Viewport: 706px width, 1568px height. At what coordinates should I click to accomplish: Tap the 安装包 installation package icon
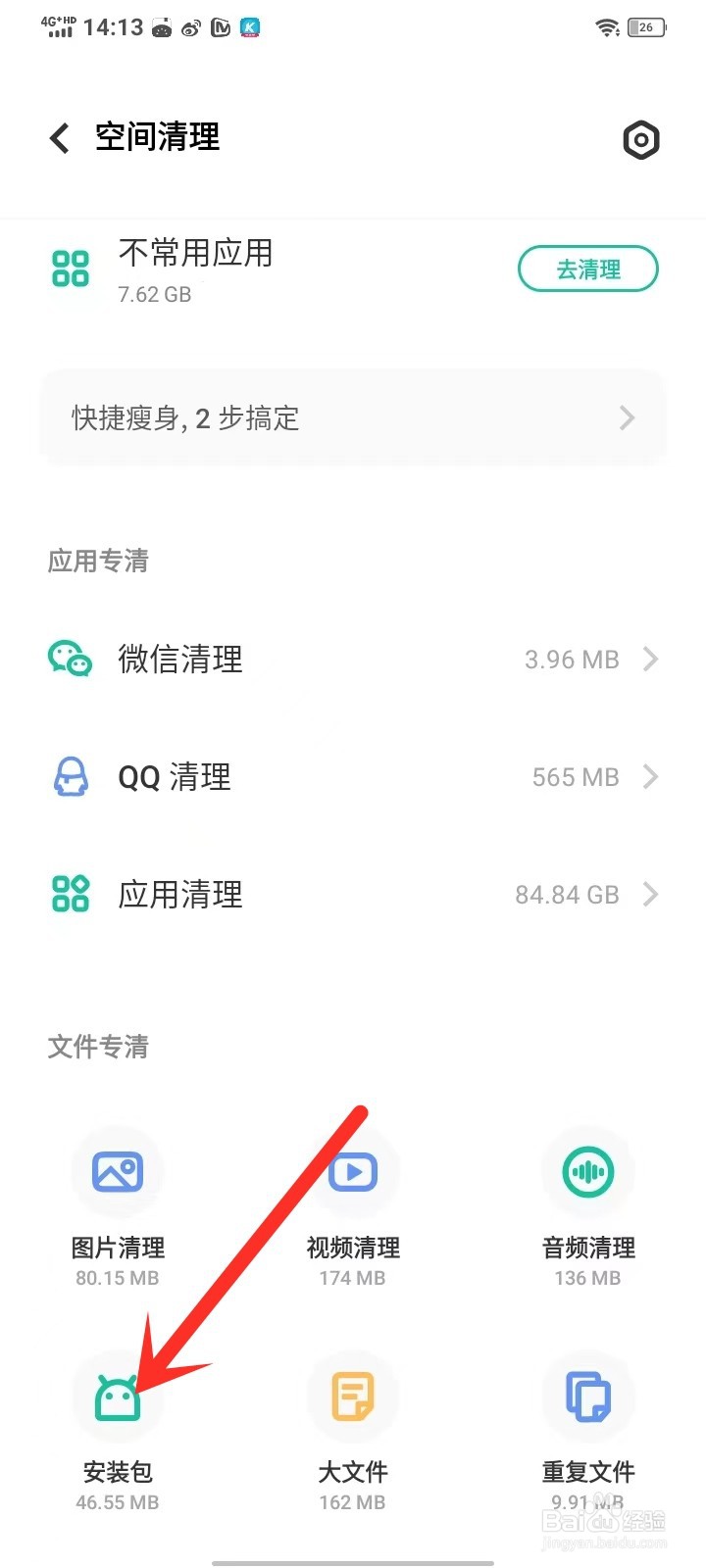click(117, 1396)
